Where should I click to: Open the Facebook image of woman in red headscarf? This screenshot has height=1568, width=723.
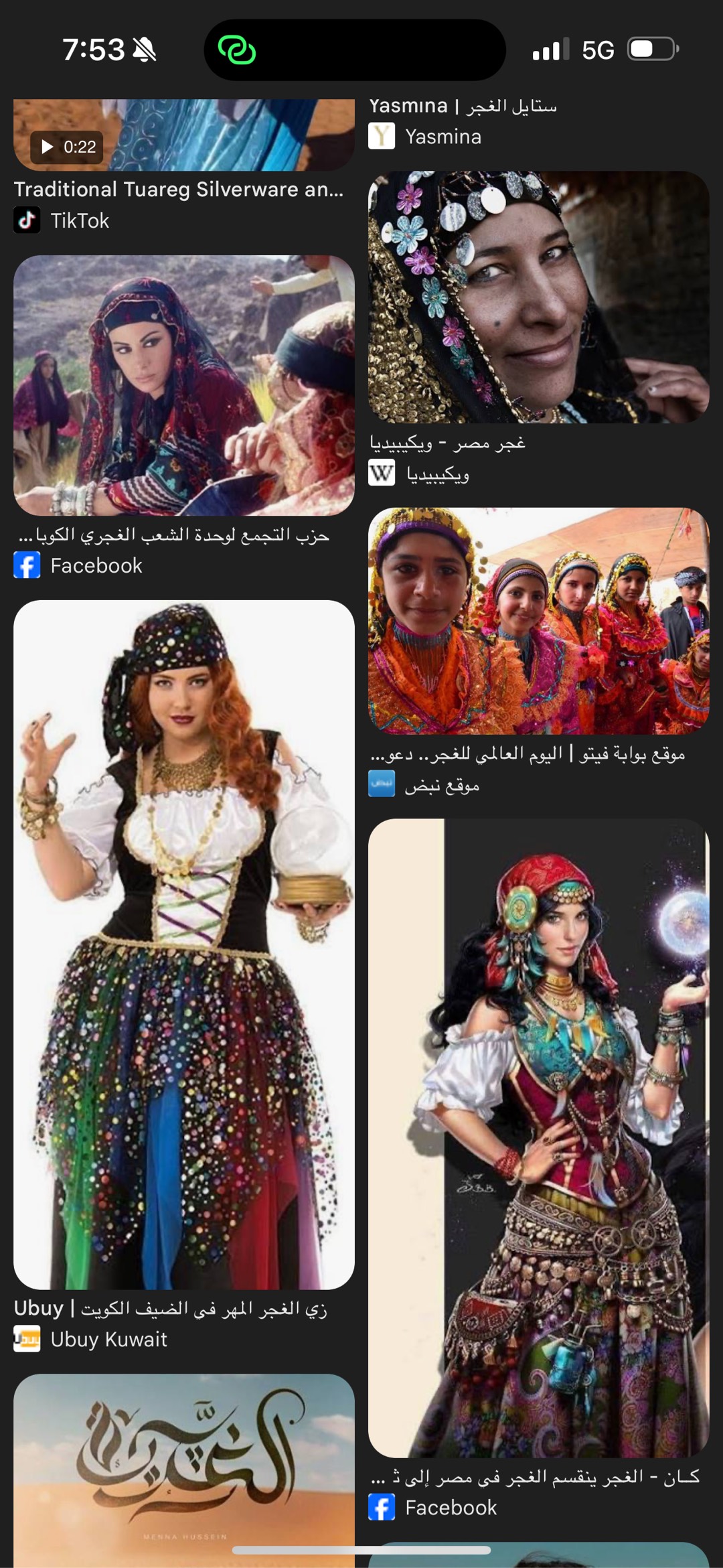pos(184,385)
